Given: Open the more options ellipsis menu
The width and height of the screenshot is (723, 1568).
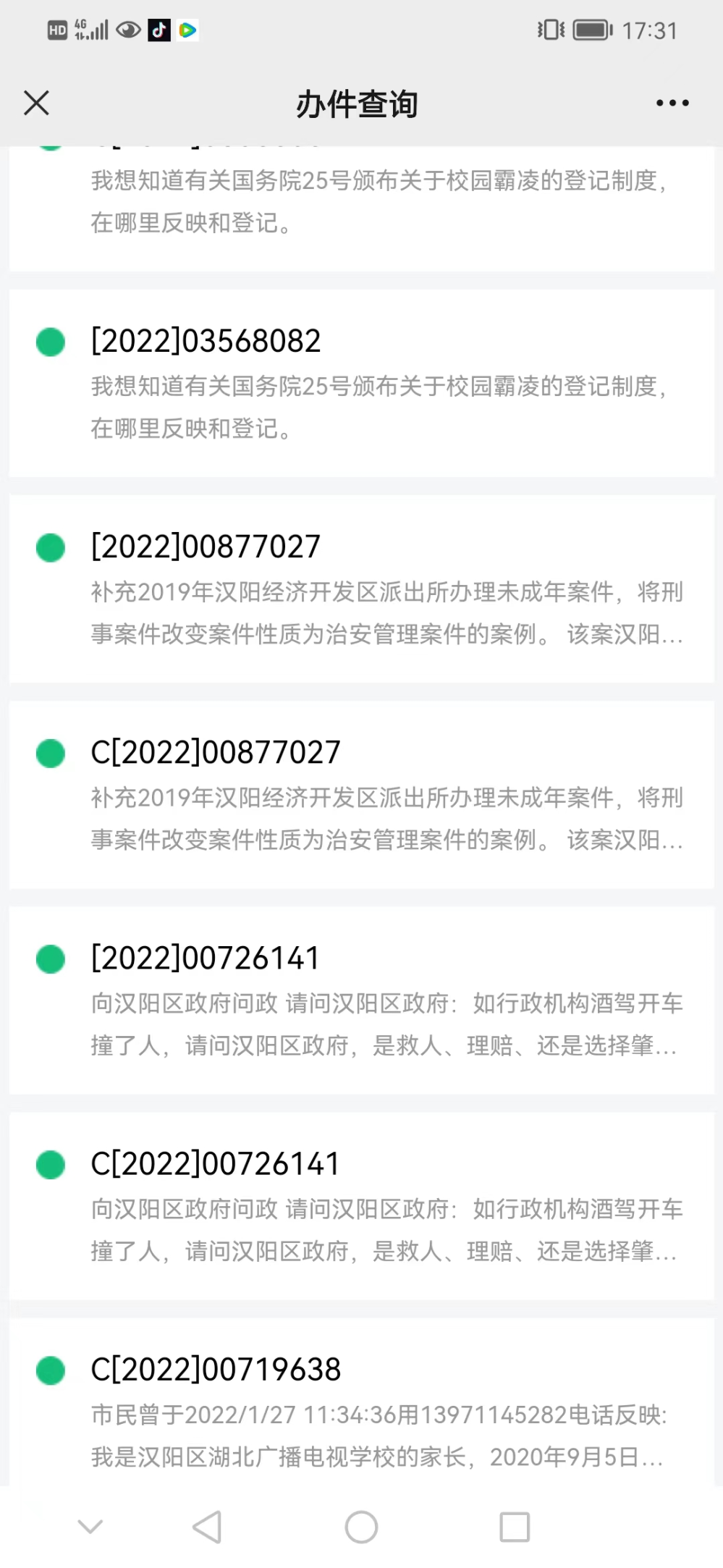Looking at the screenshot, I should [670, 103].
